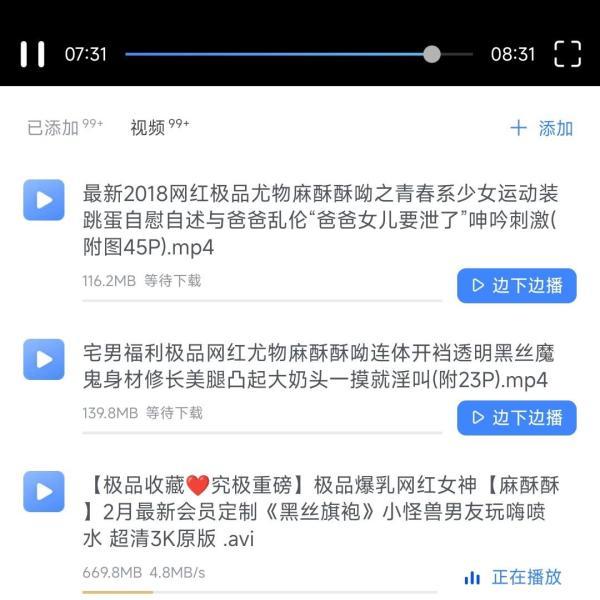600x600 pixels.
Task: Open the 139.8MB mp4 file row
Action: tap(260, 366)
